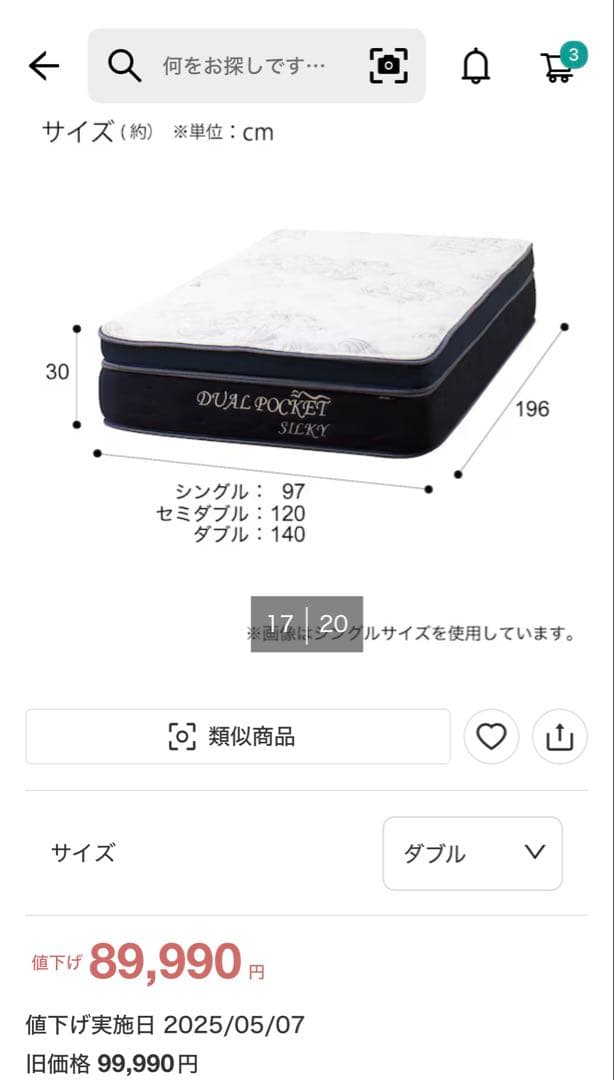The width and height of the screenshot is (614, 1080).
Task: Open the notifications bell
Action: pyautogui.click(x=476, y=66)
